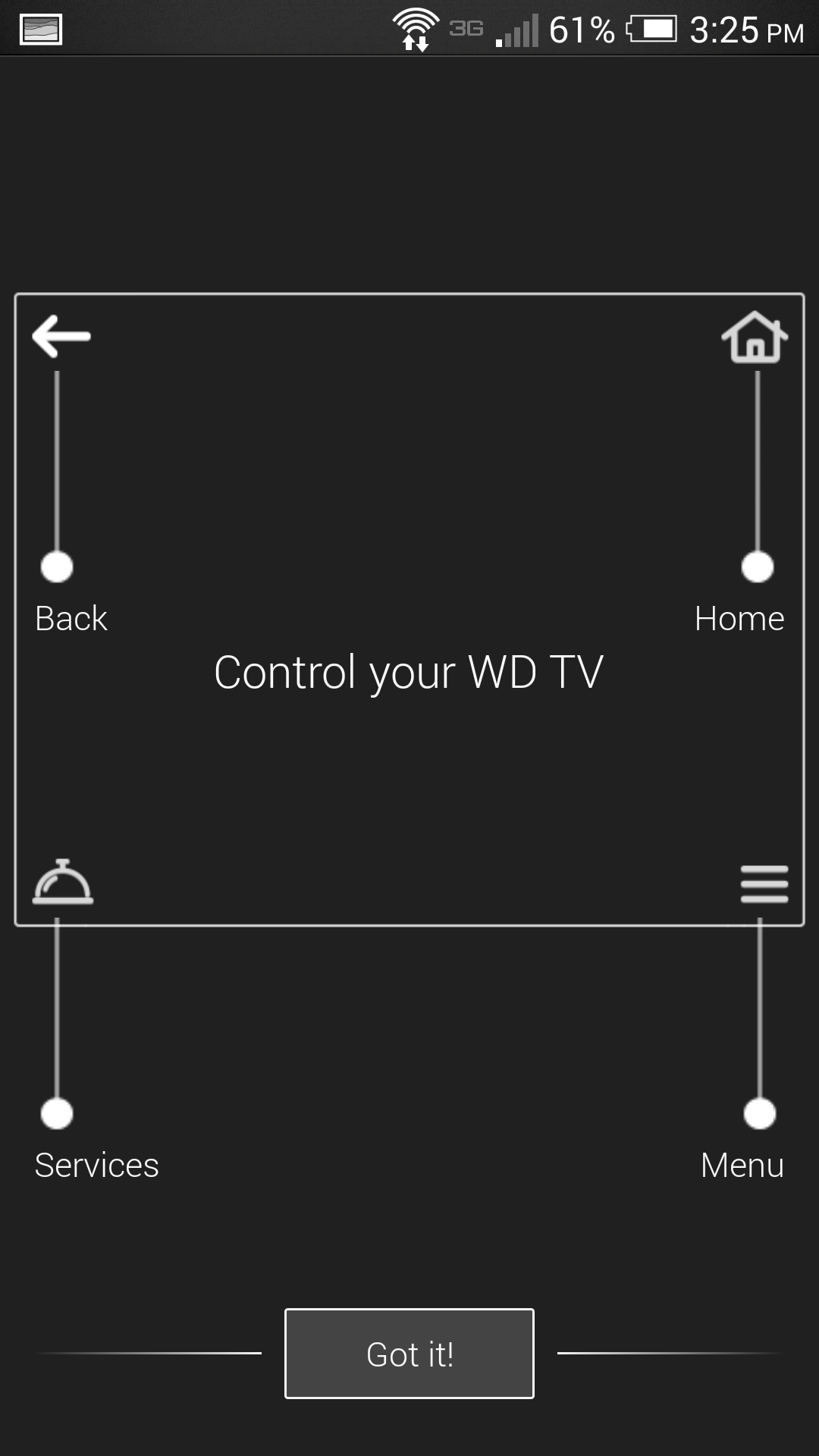Toggle the Home callout dot marker
This screenshot has width=819, height=1456.
tap(756, 566)
